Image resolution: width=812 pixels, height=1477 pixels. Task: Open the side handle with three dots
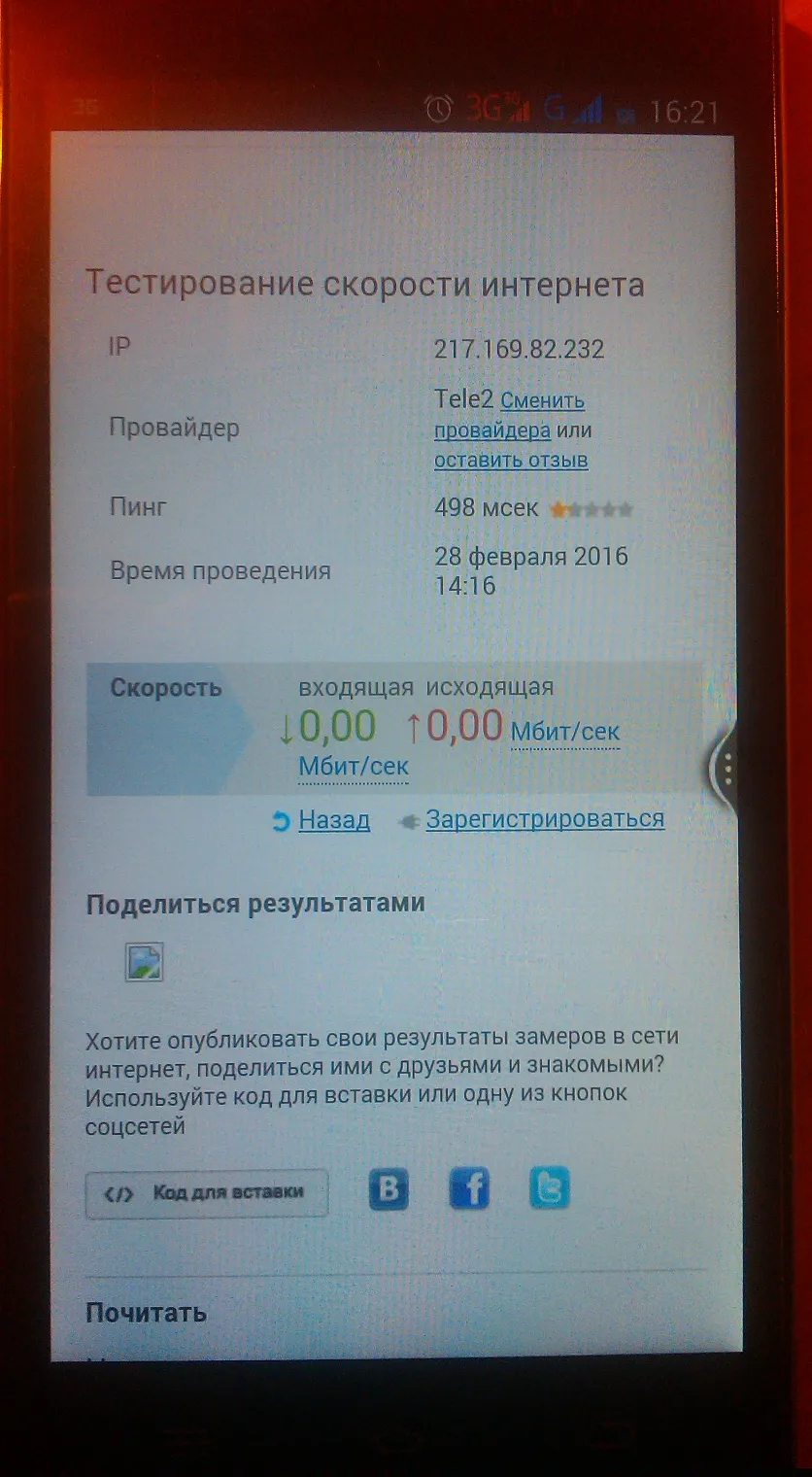(x=727, y=769)
